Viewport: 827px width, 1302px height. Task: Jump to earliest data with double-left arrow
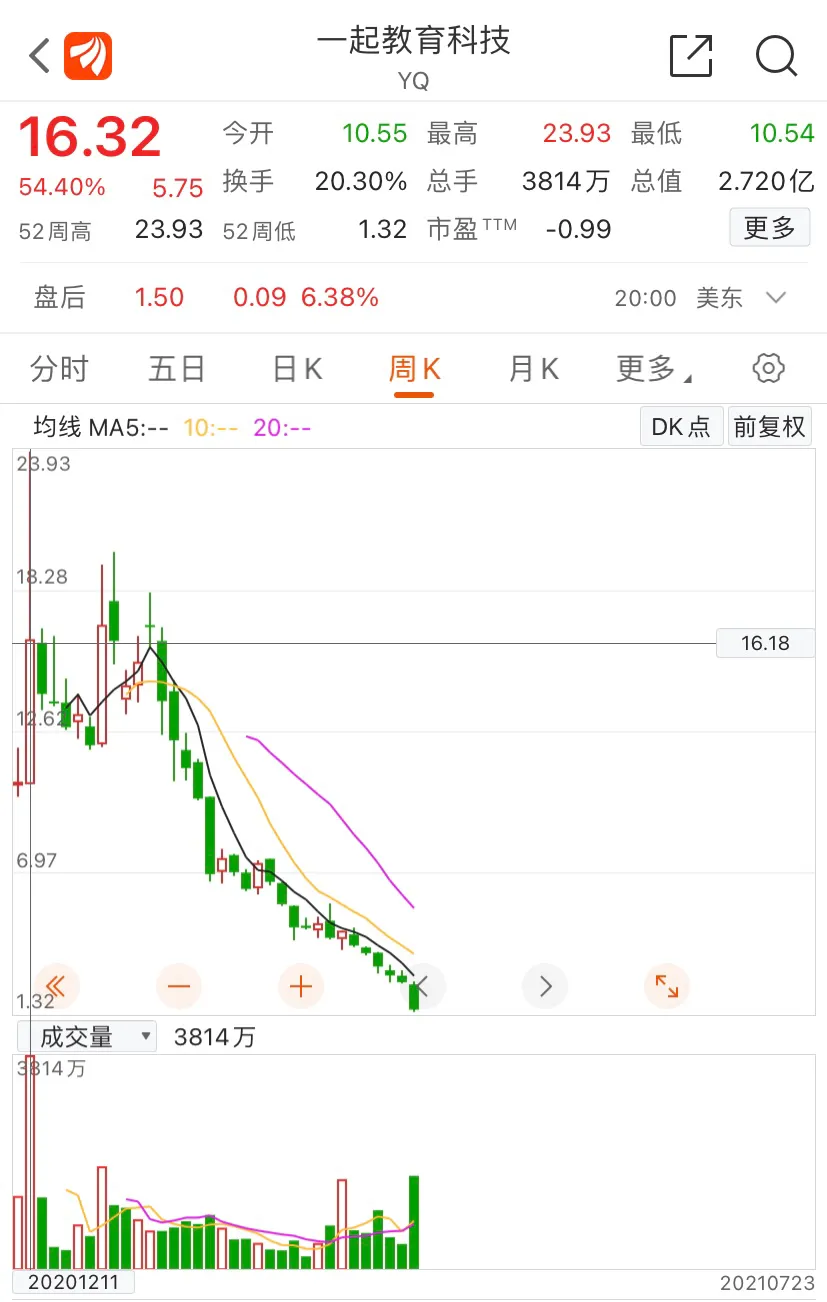coord(56,987)
